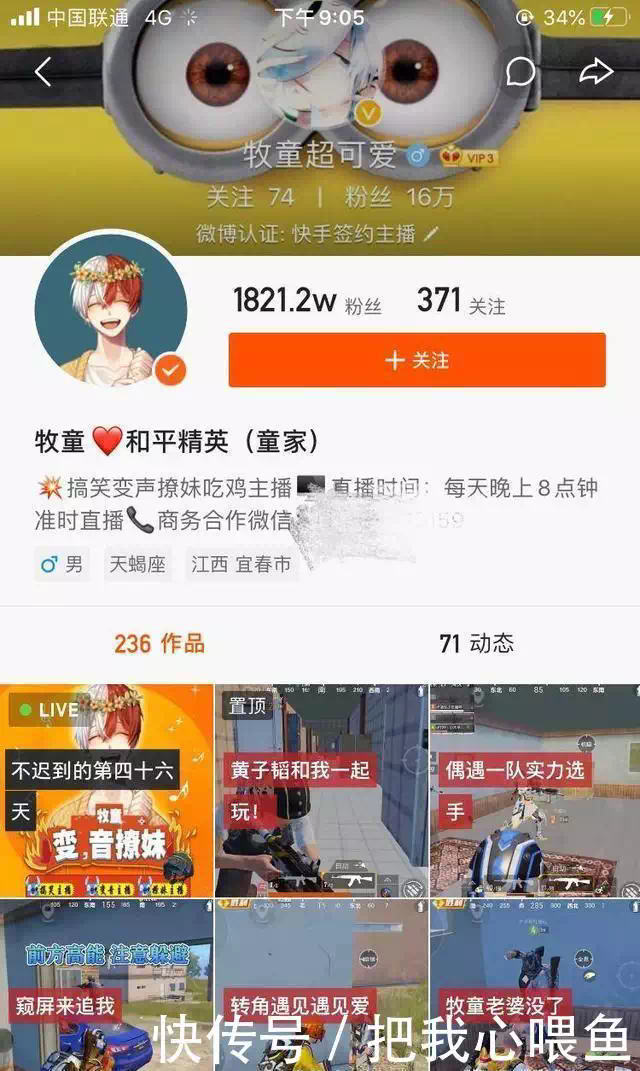Open the LIVE stream 不迟到的第四十六天
Viewport: 640px width, 1071px height.
pyautogui.click(x=106, y=790)
